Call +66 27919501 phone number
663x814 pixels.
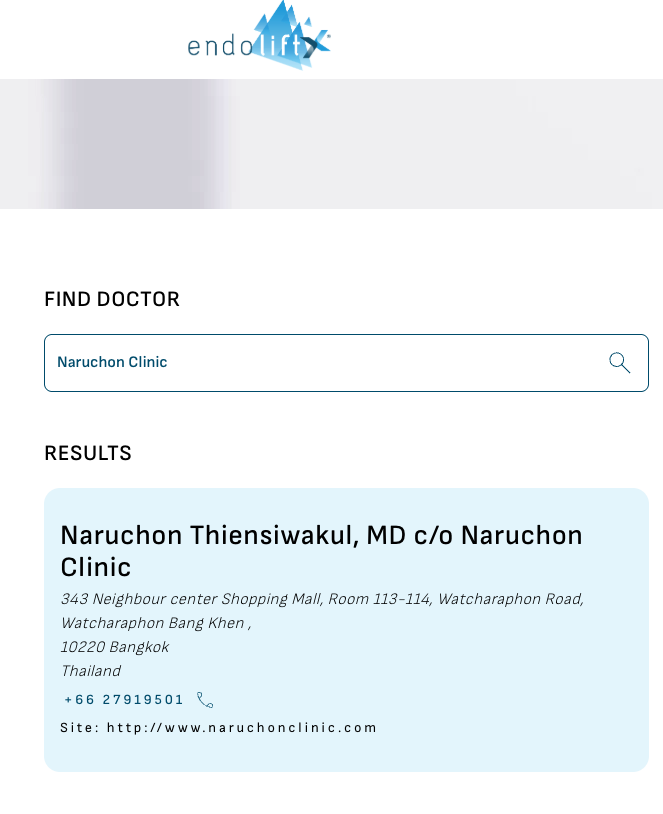(x=125, y=700)
